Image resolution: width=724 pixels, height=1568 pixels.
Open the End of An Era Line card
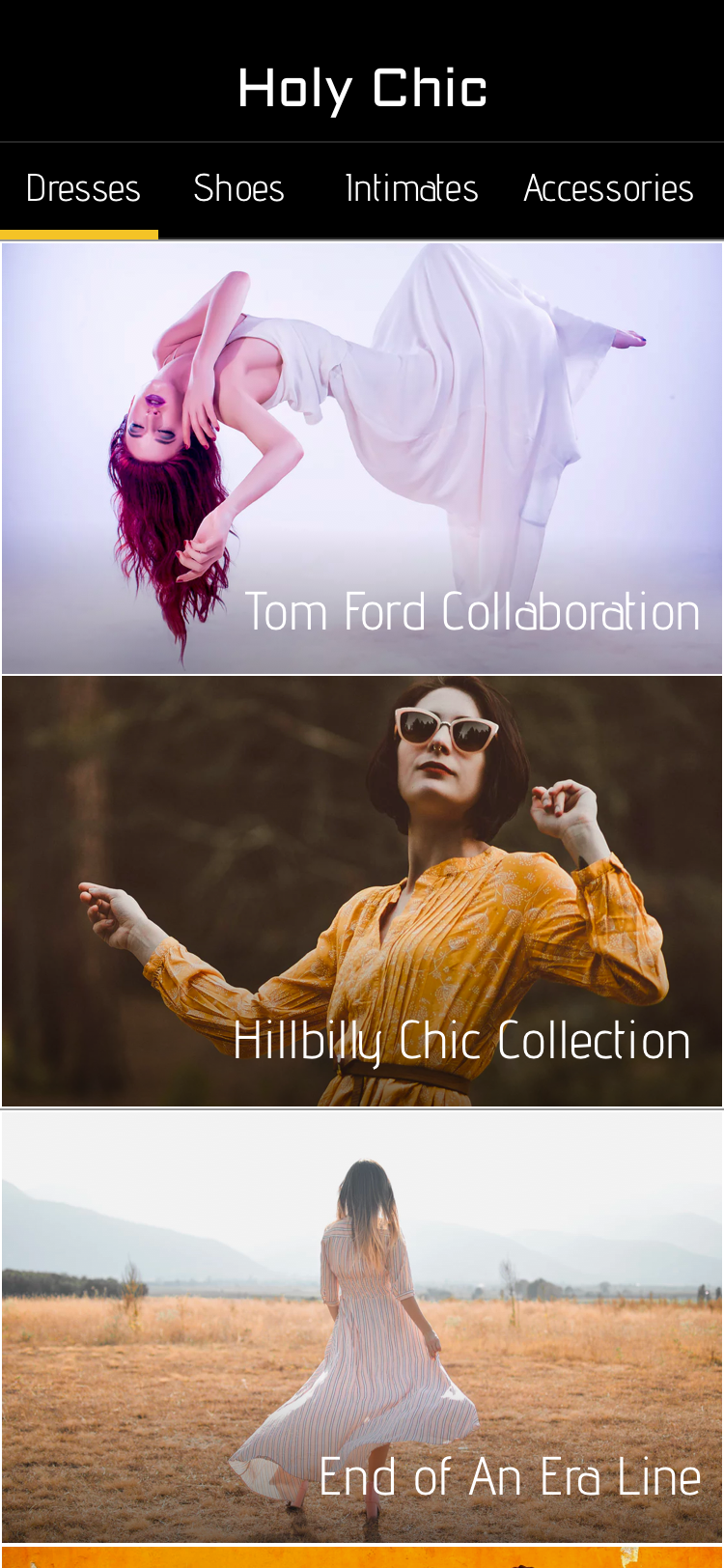click(x=362, y=1326)
